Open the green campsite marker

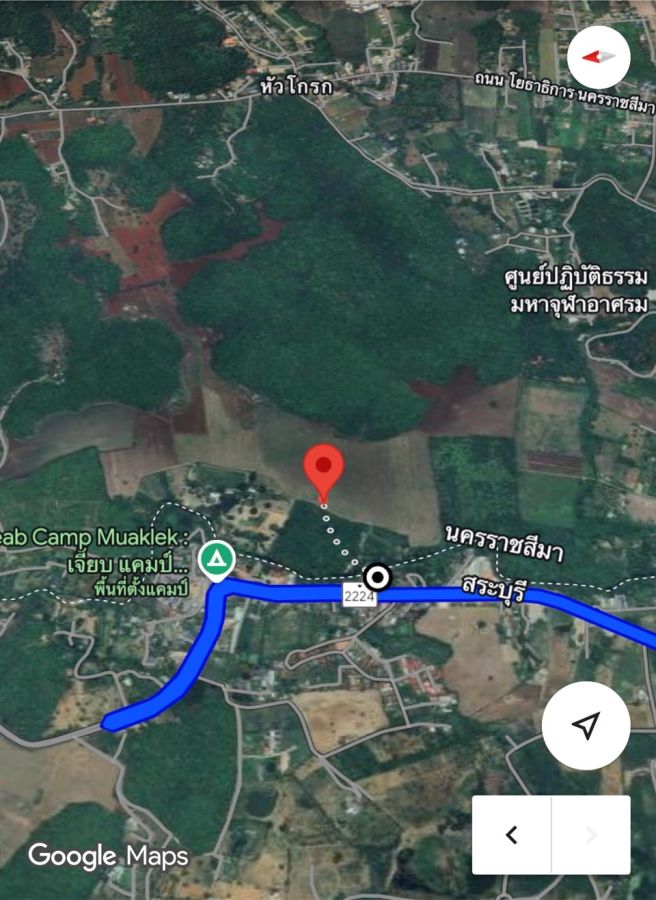(x=215, y=560)
